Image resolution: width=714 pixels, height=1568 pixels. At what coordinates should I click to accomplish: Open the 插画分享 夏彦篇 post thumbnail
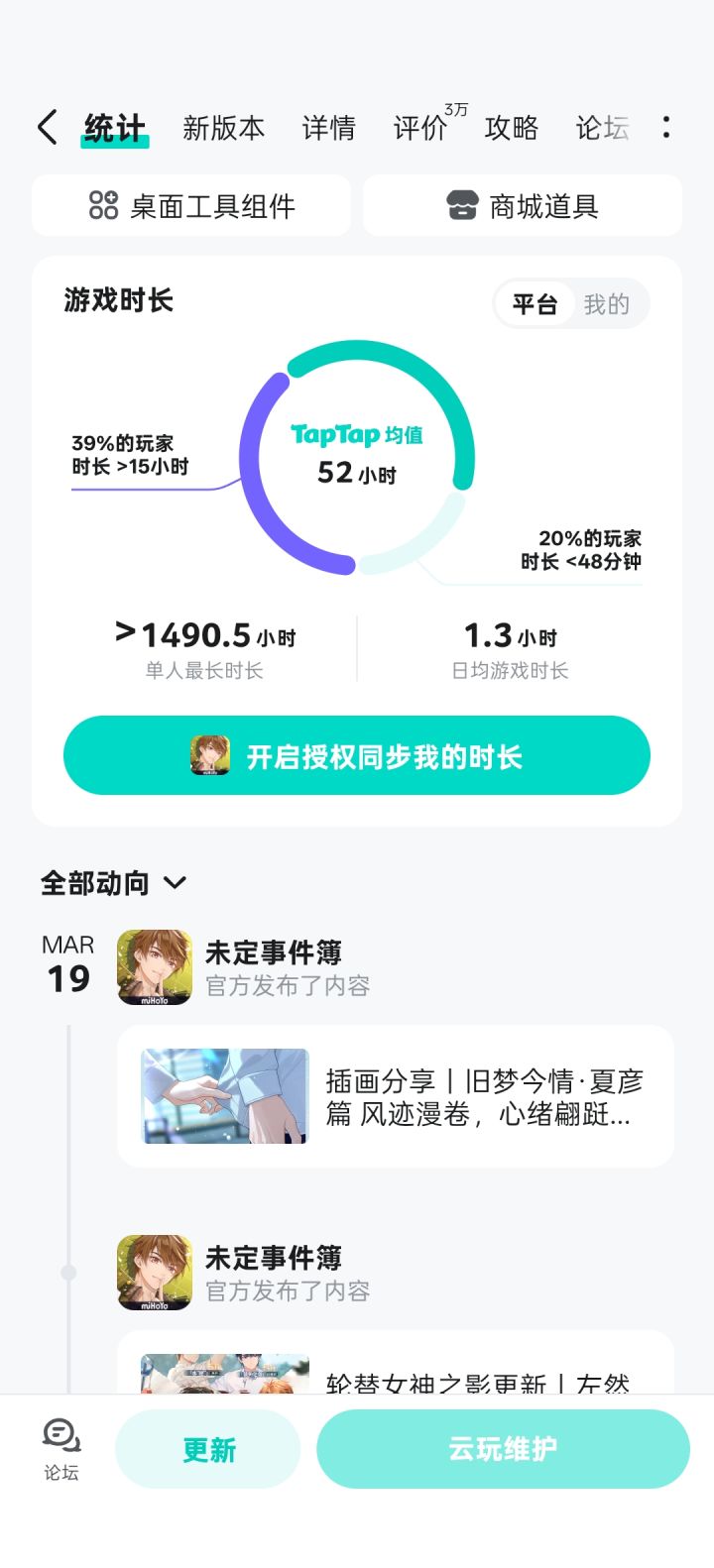click(223, 1095)
